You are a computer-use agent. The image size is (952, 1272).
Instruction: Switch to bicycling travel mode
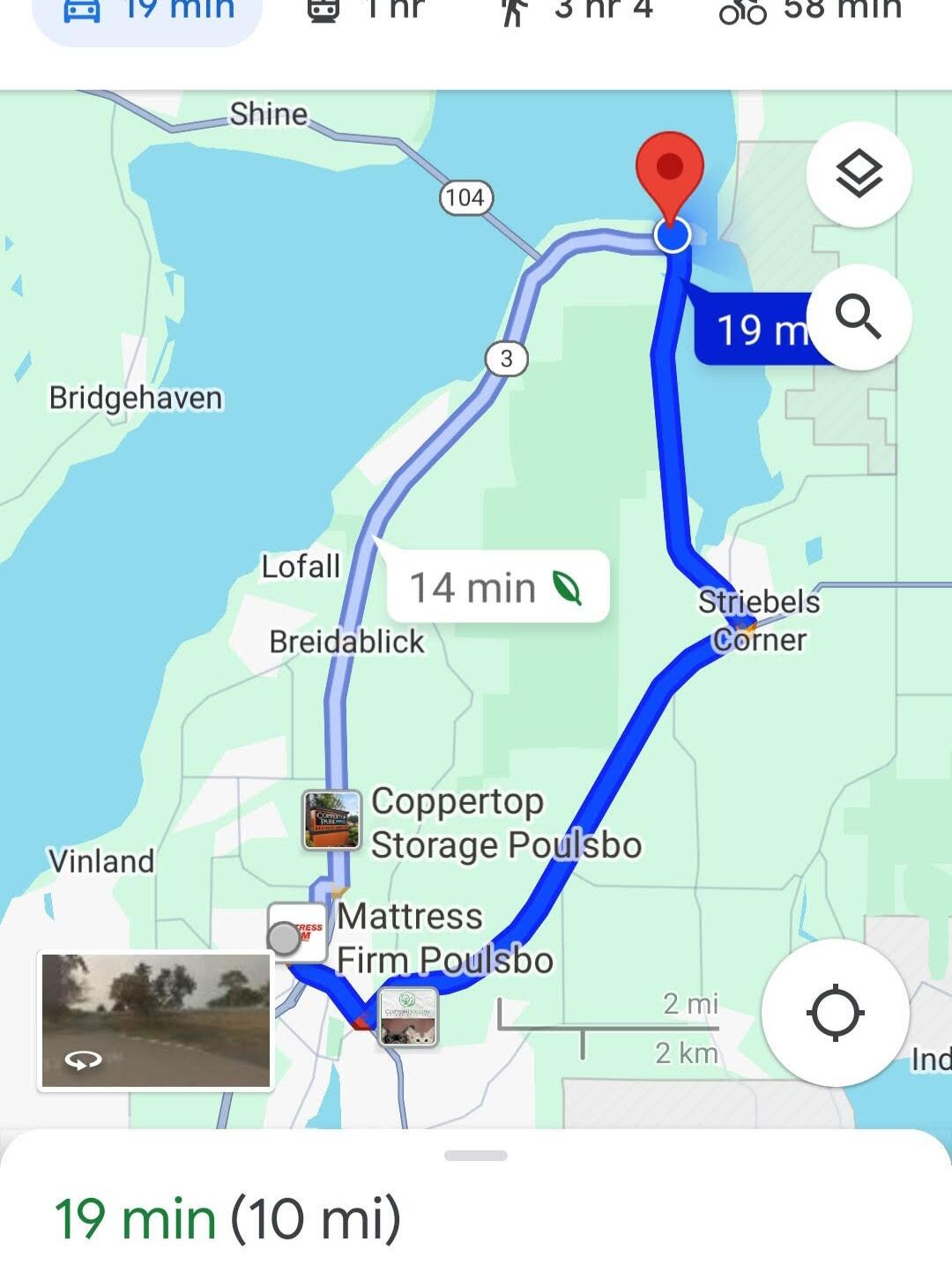tap(811, 11)
